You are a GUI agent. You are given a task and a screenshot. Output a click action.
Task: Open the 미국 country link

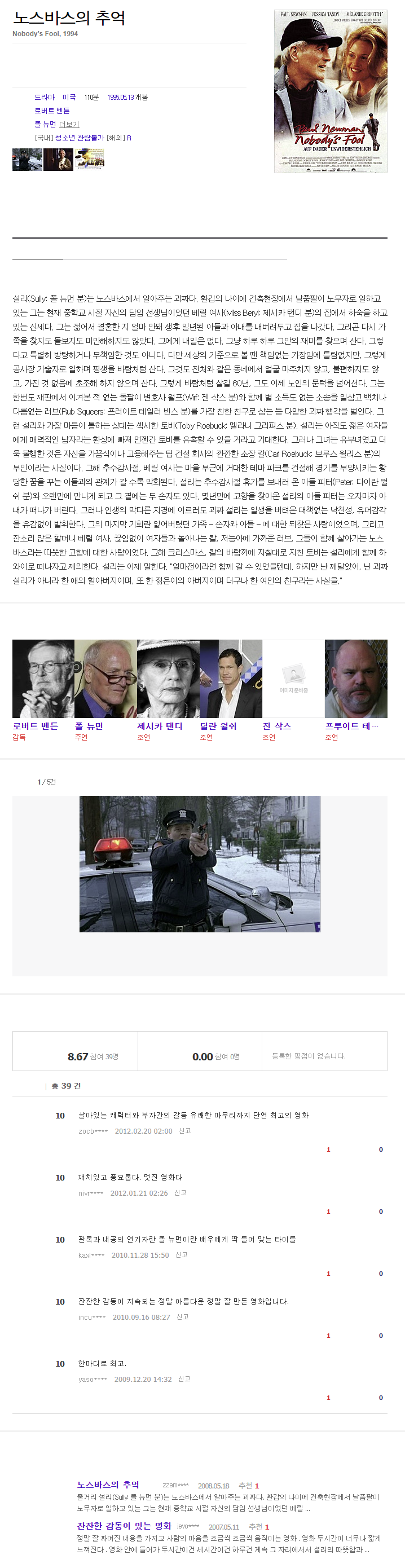pyautogui.click(x=69, y=98)
